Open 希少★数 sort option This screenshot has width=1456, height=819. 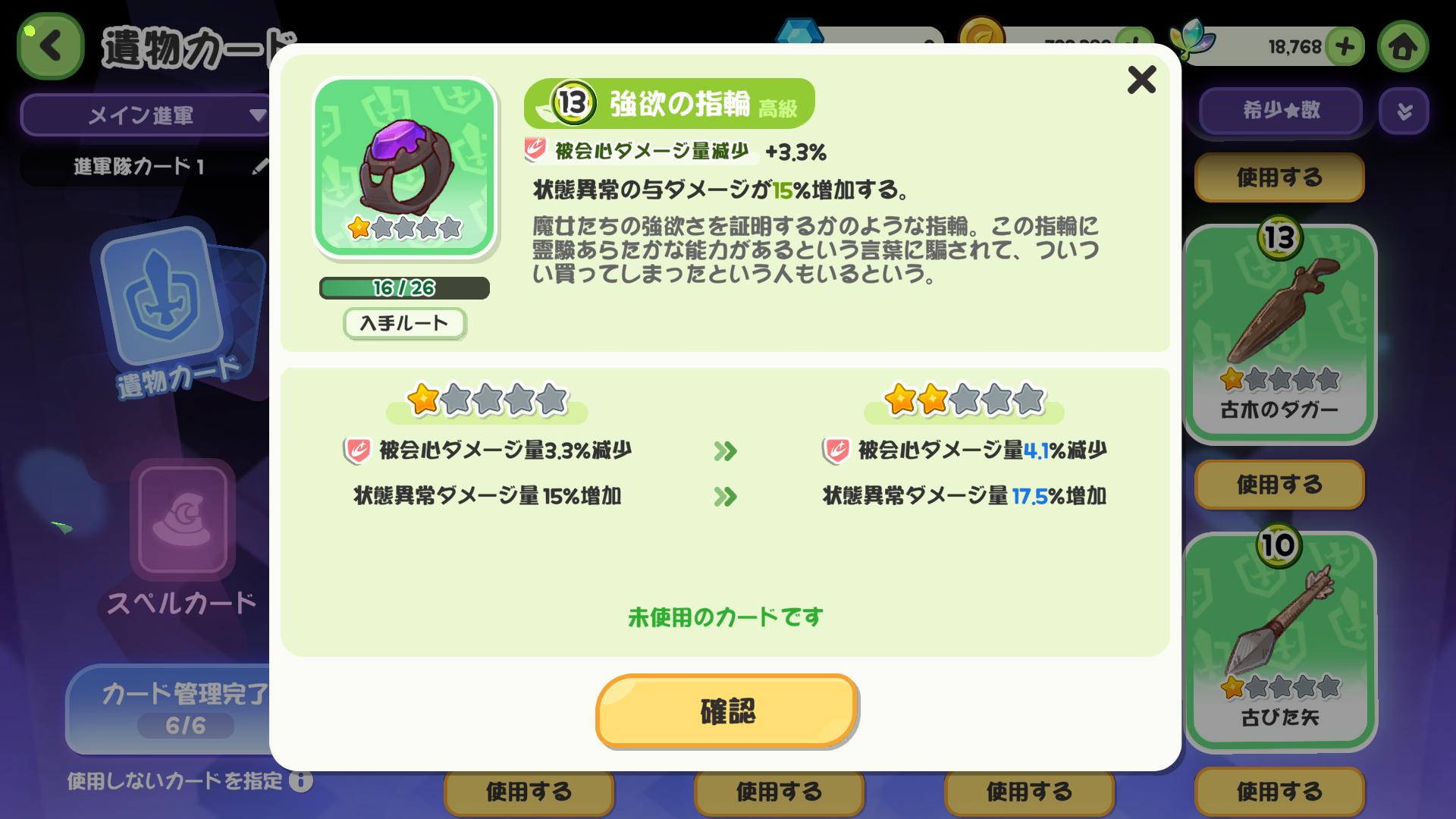coord(1280,111)
